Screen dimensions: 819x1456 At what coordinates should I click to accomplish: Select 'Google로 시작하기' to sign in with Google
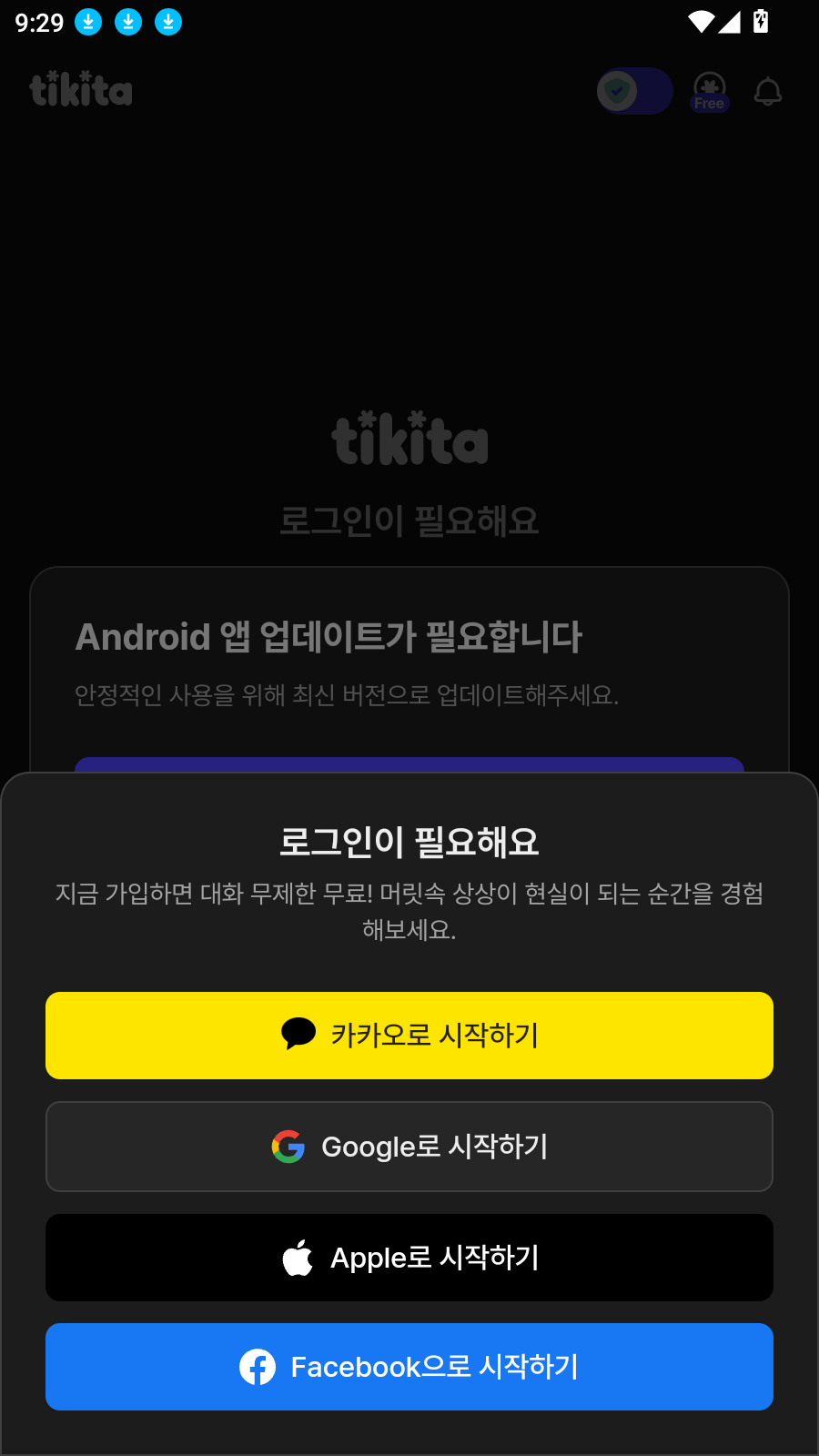(x=409, y=1147)
